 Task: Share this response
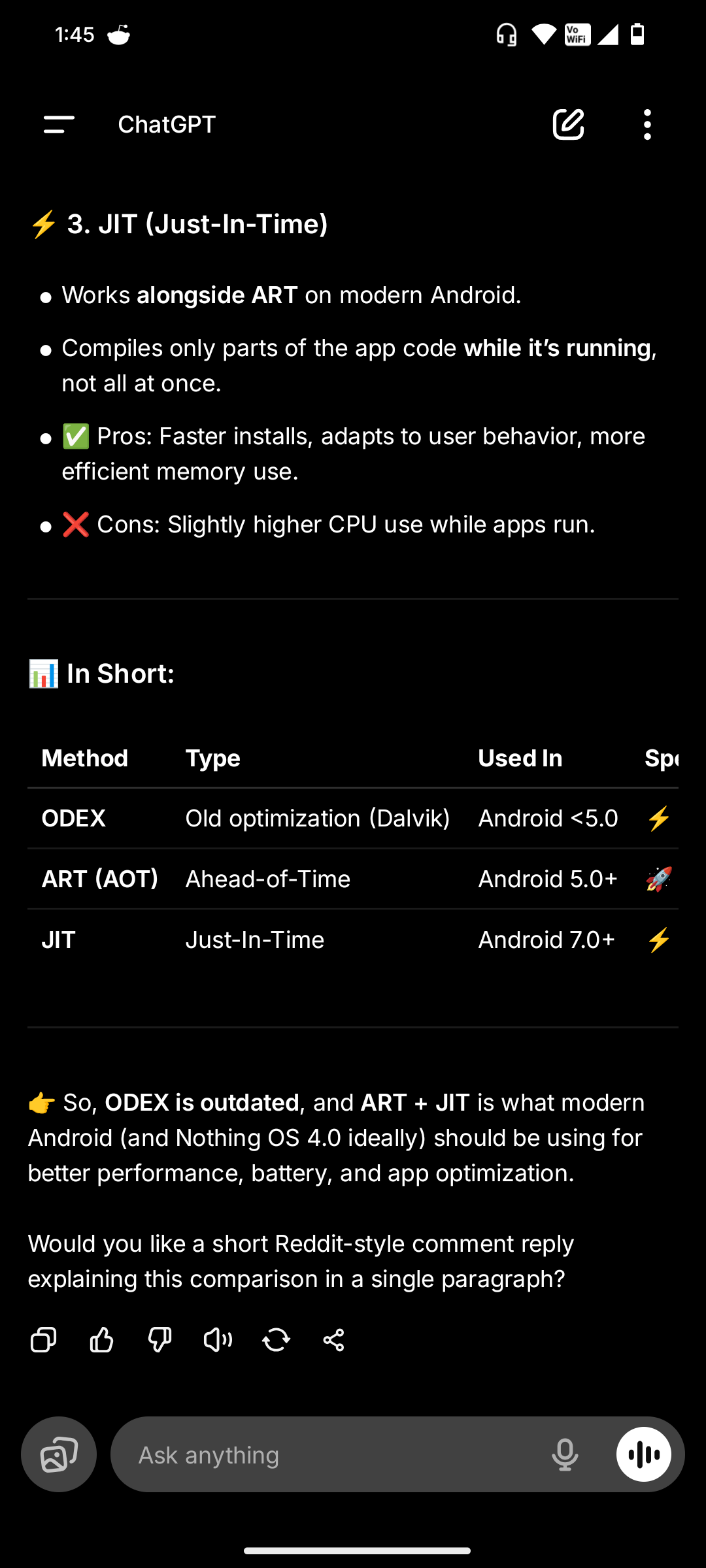click(x=333, y=1340)
